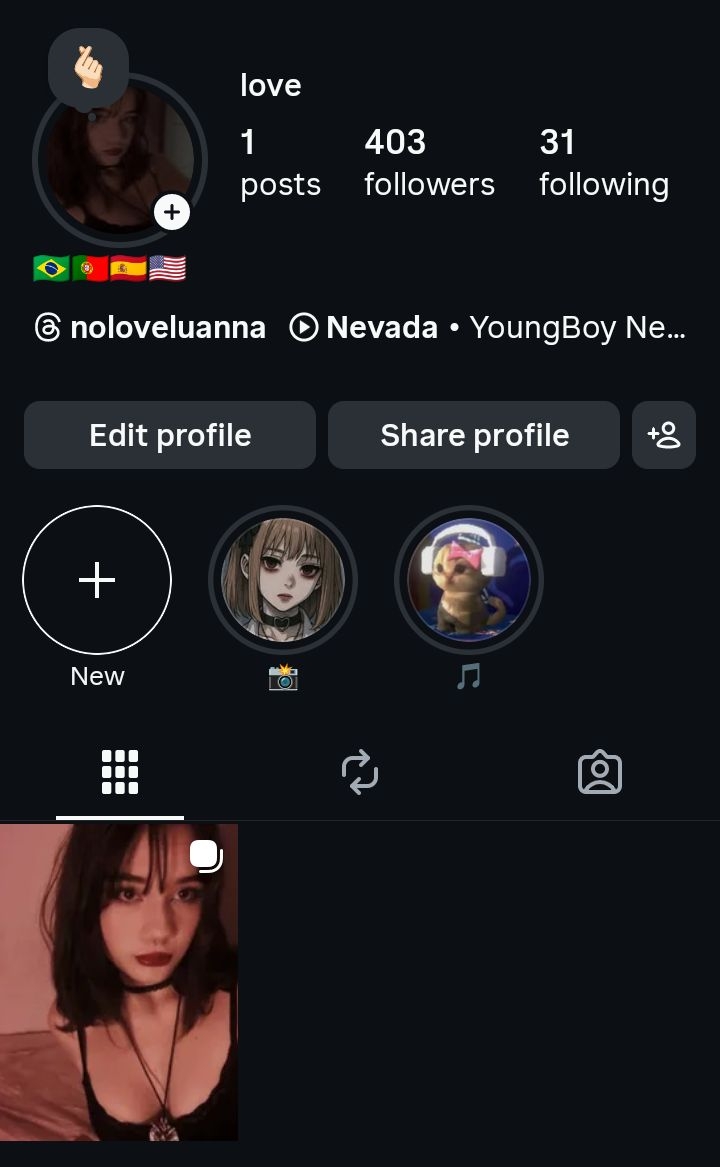View the 403 followers list

[x=429, y=162]
